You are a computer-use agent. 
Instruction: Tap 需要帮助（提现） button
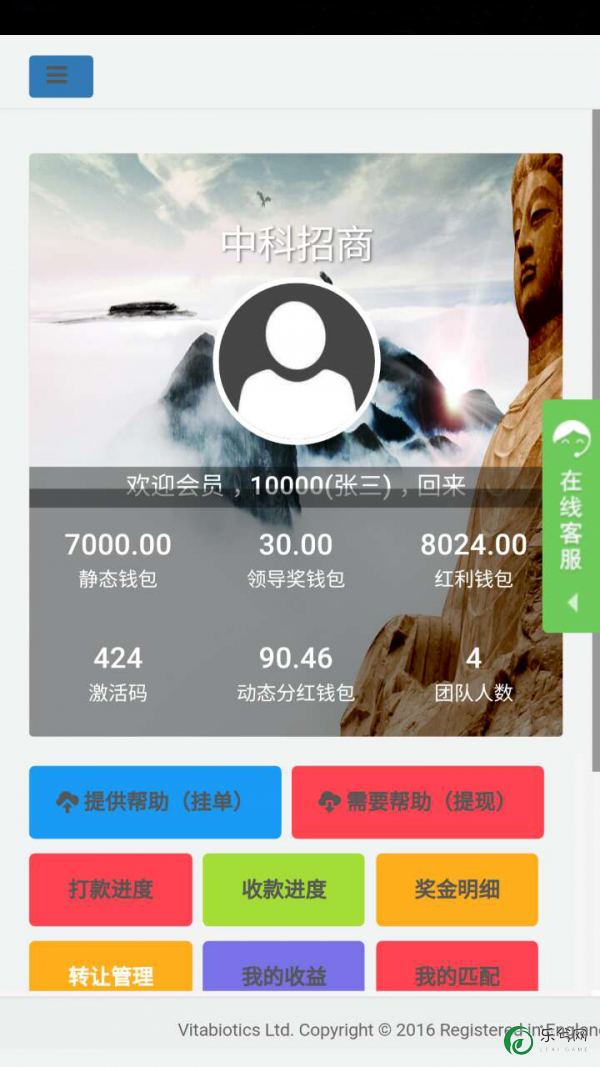pyautogui.click(x=418, y=802)
